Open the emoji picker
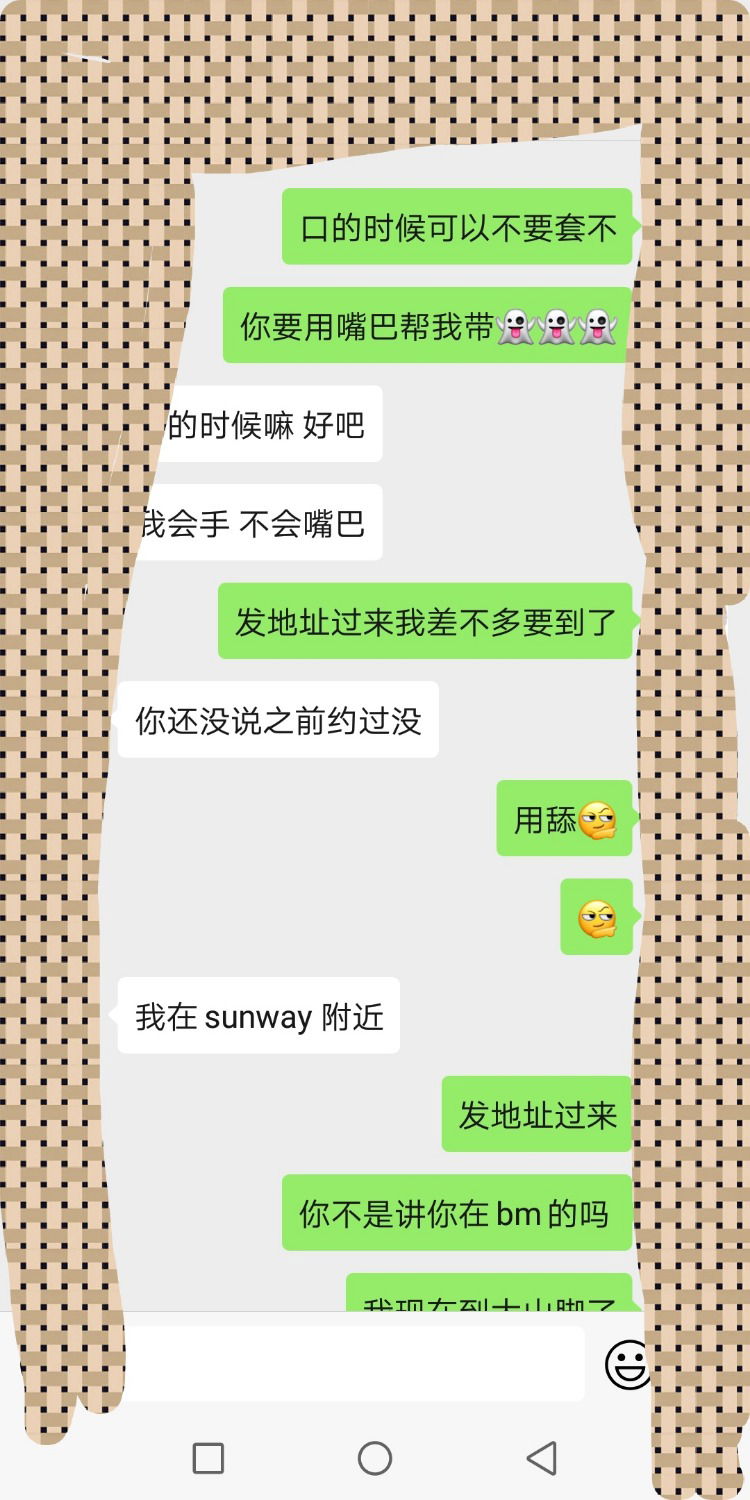Viewport: 750px width, 1500px height. 626,1365
